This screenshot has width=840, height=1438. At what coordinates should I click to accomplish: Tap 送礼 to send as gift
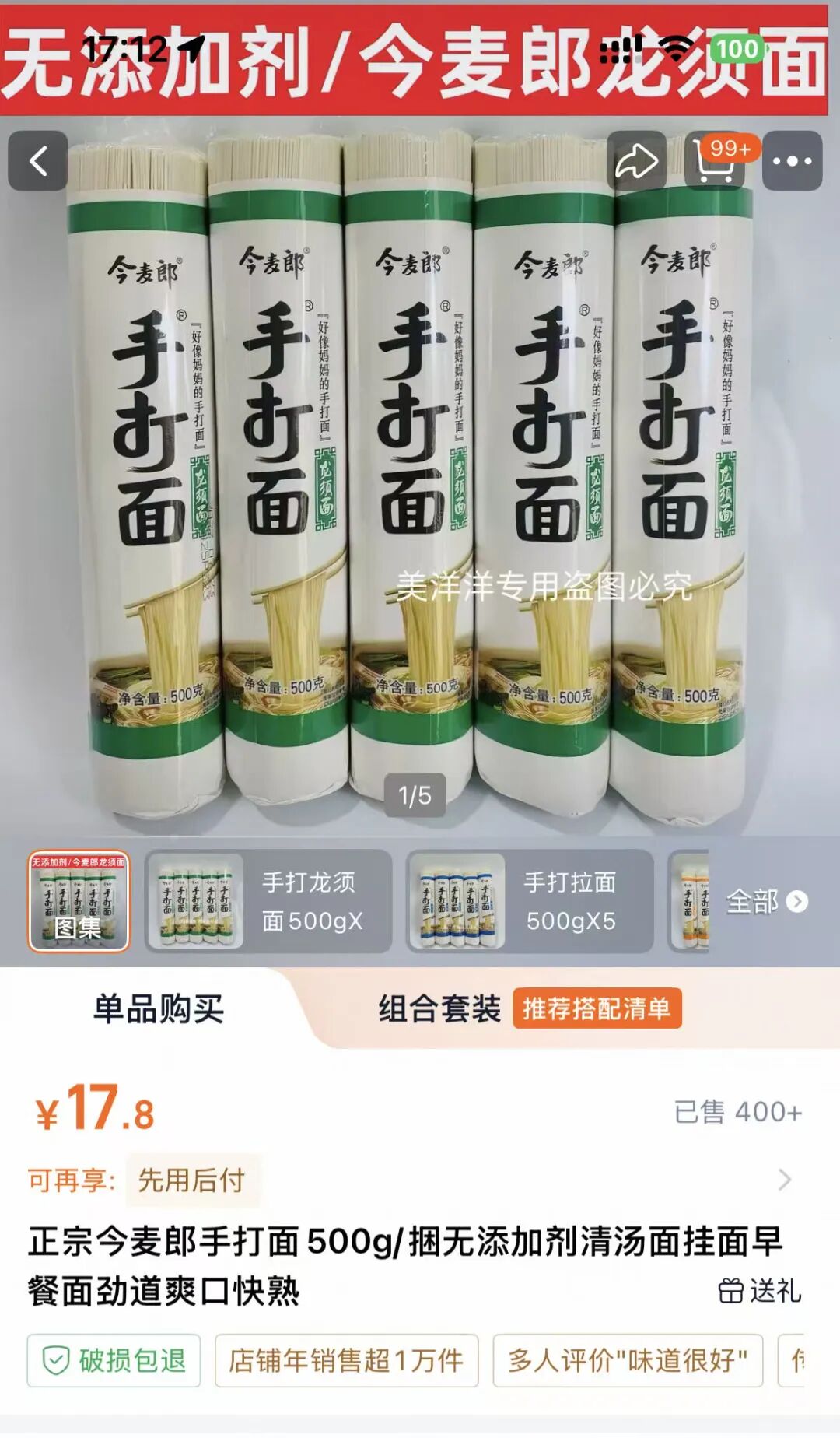[760, 1290]
